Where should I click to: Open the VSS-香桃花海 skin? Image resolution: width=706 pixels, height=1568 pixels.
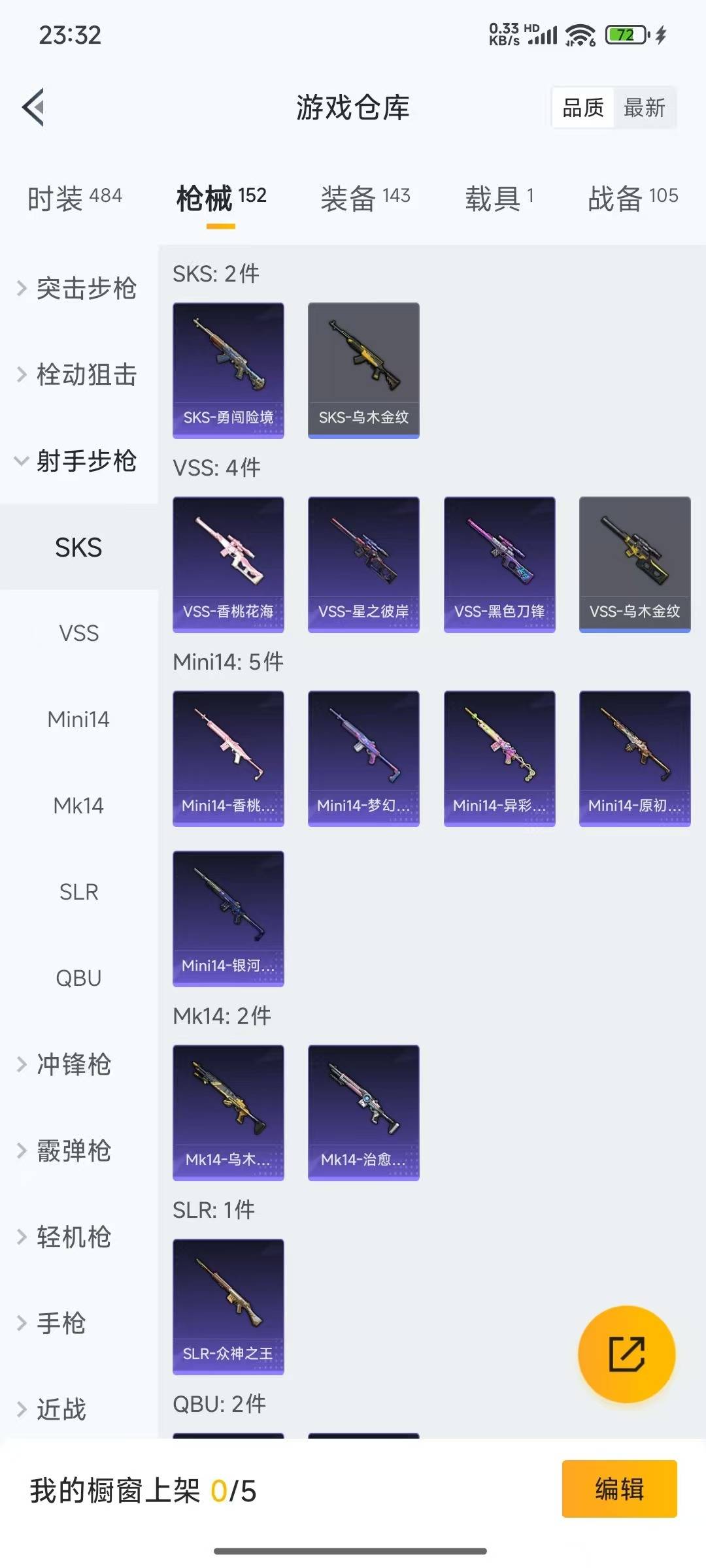tap(228, 564)
